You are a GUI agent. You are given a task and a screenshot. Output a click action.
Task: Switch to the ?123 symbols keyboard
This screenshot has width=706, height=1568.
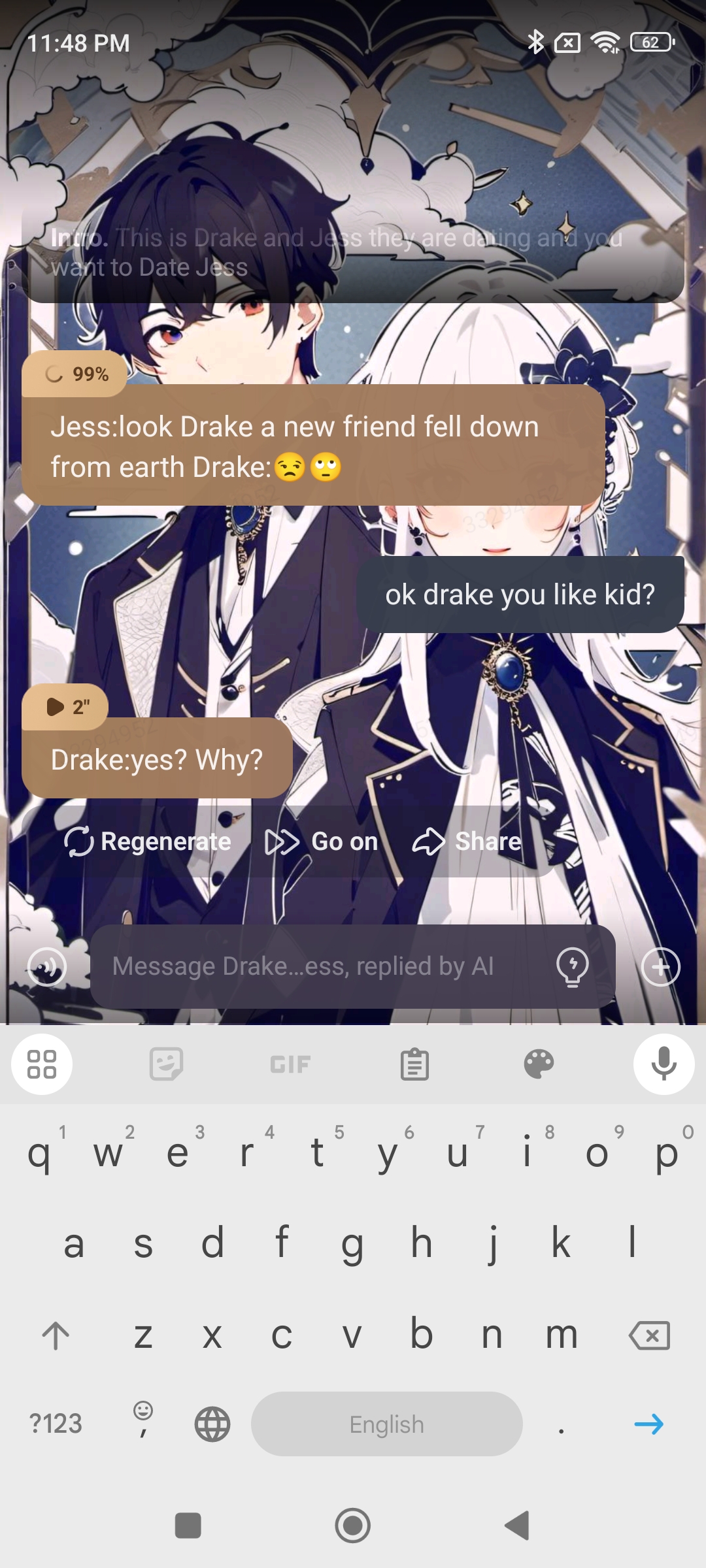click(56, 1424)
